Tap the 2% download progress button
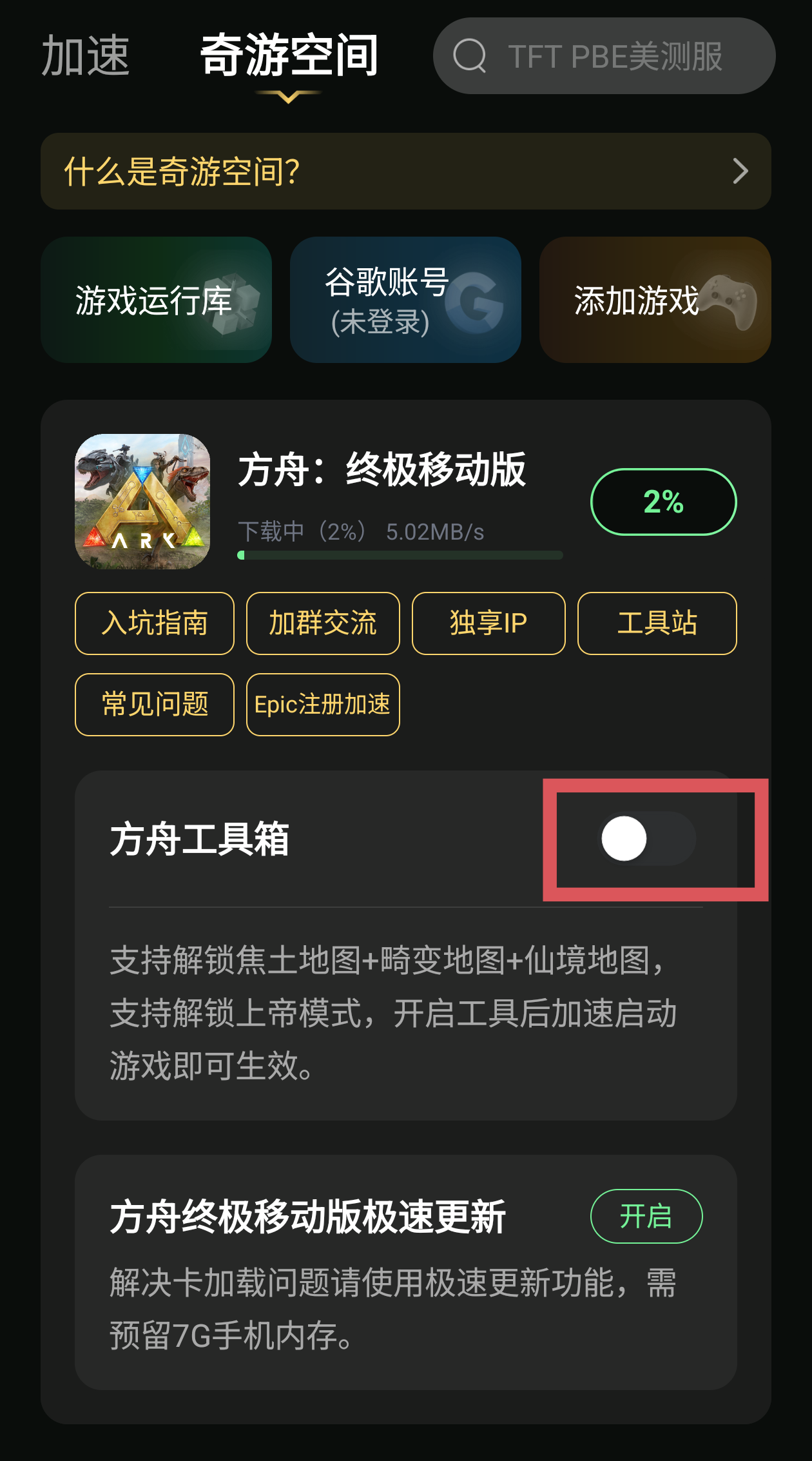This screenshot has width=812, height=1461. tap(663, 502)
